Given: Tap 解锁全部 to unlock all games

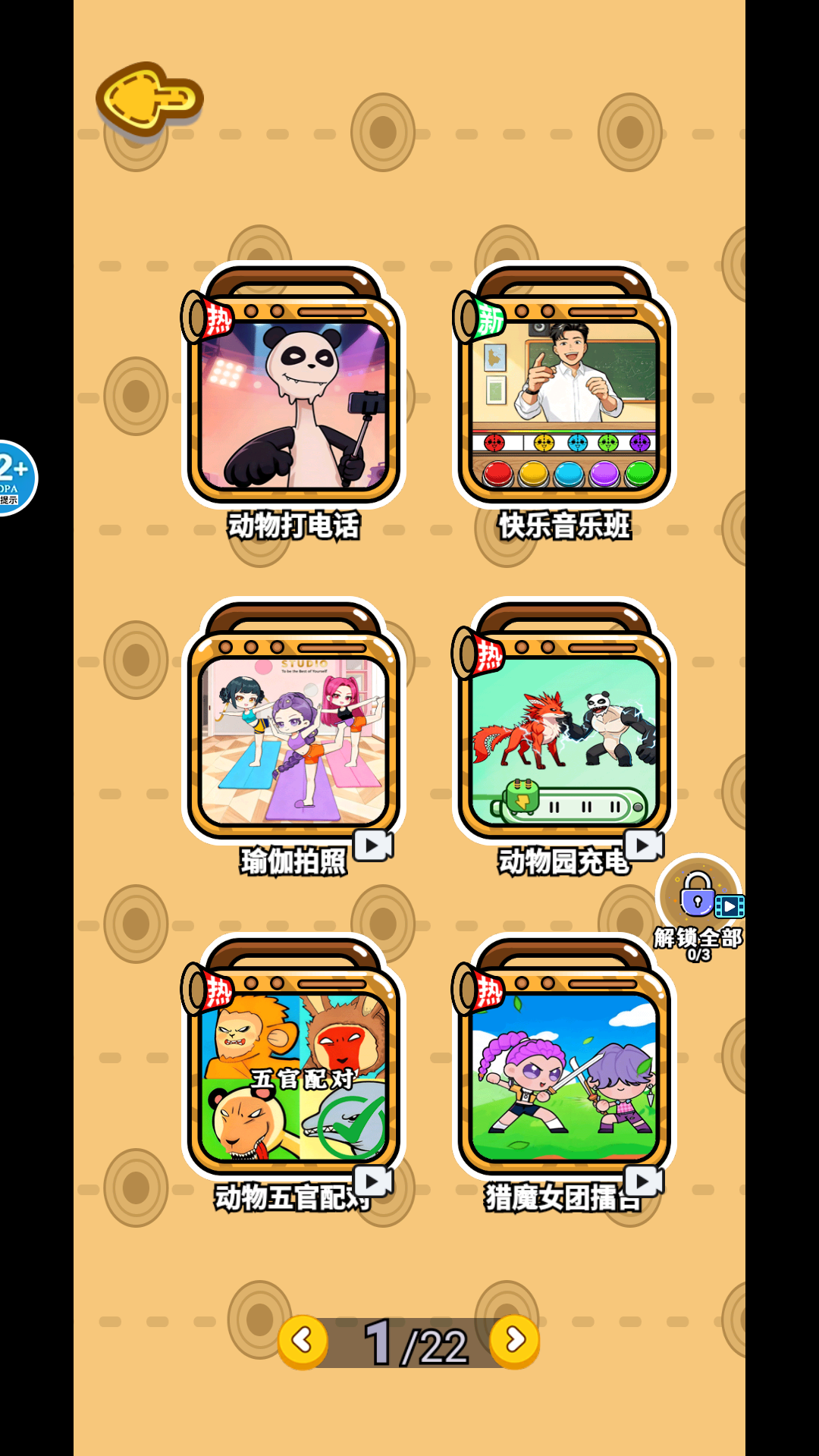Looking at the screenshot, I should [x=698, y=908].
